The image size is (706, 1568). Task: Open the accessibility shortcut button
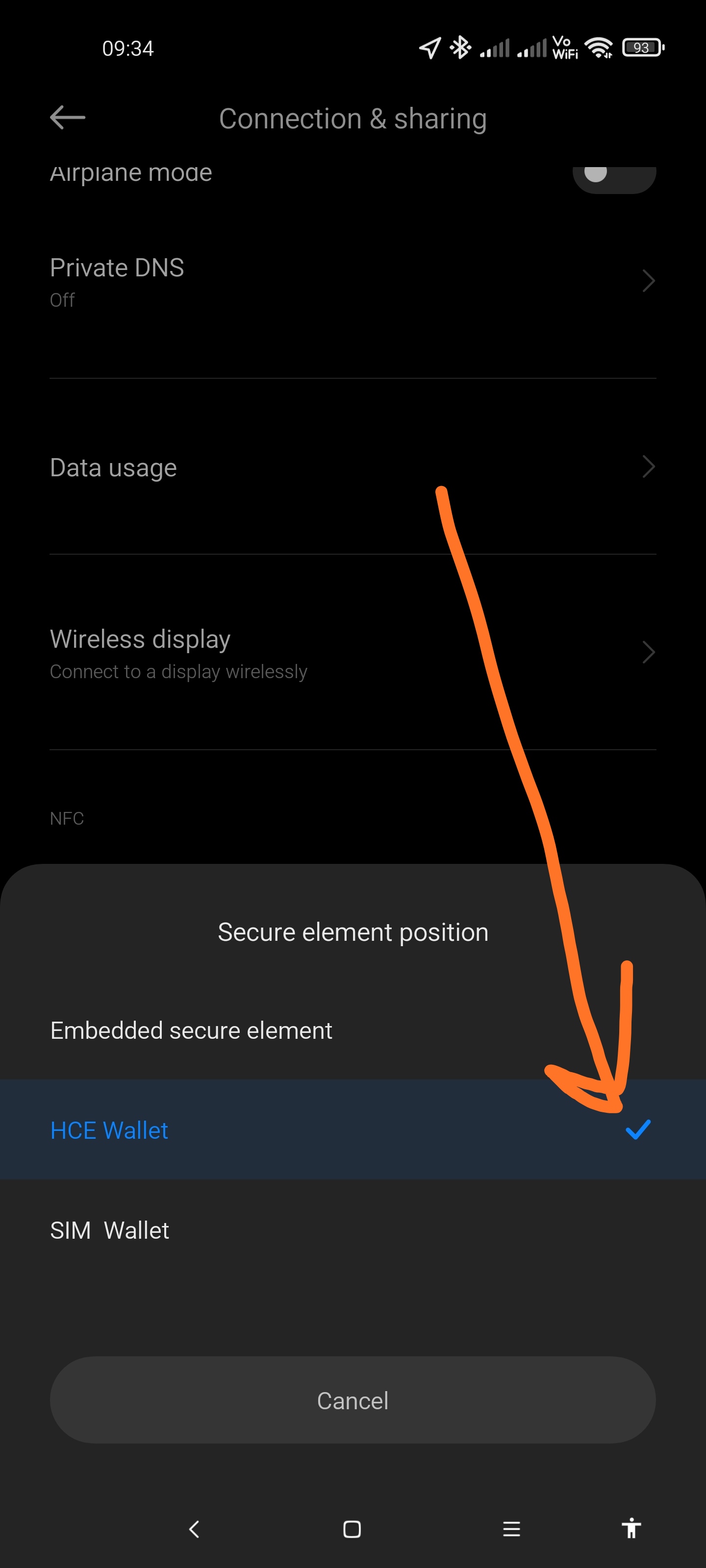631,1528
